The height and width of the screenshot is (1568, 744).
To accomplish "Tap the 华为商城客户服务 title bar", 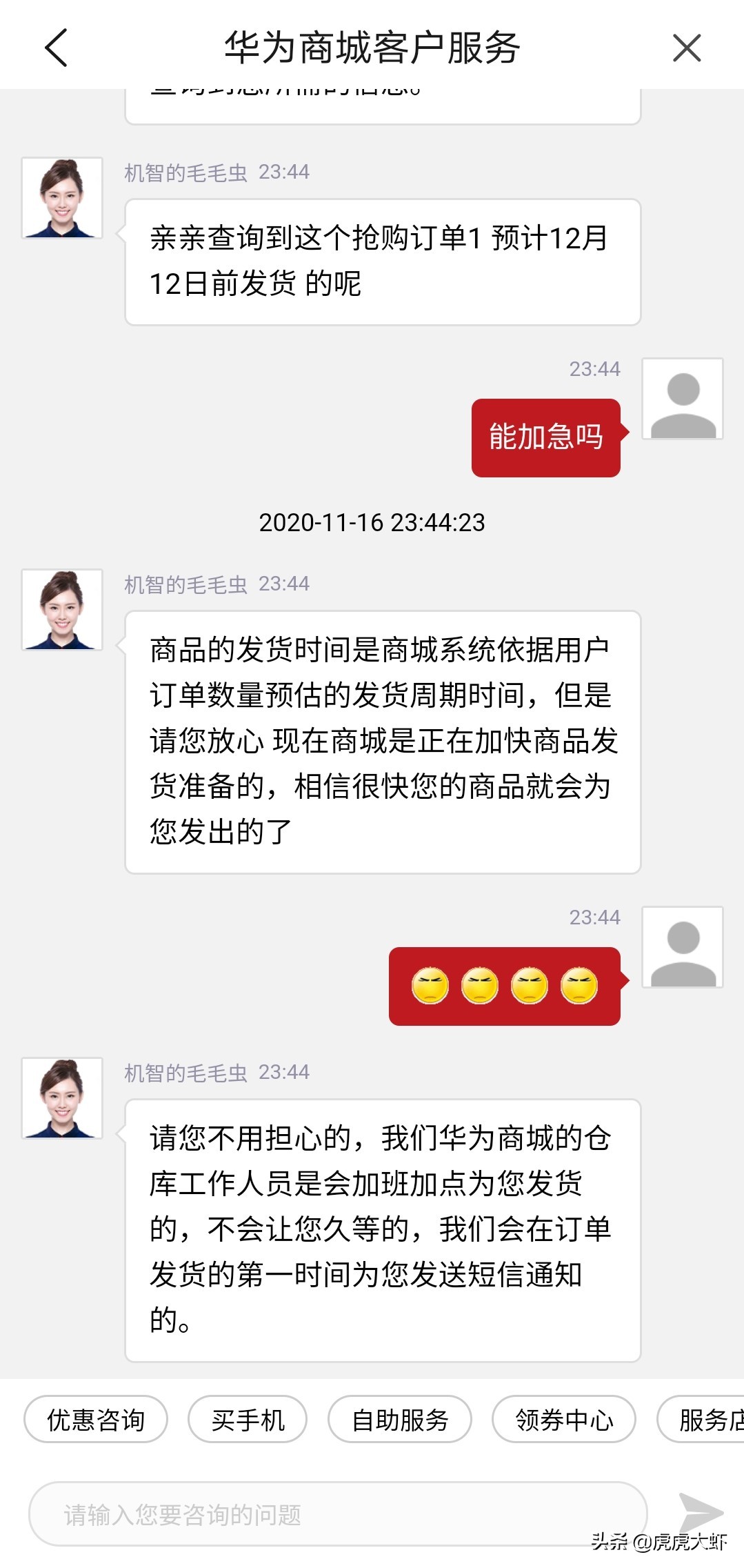I will pos(372,48).
